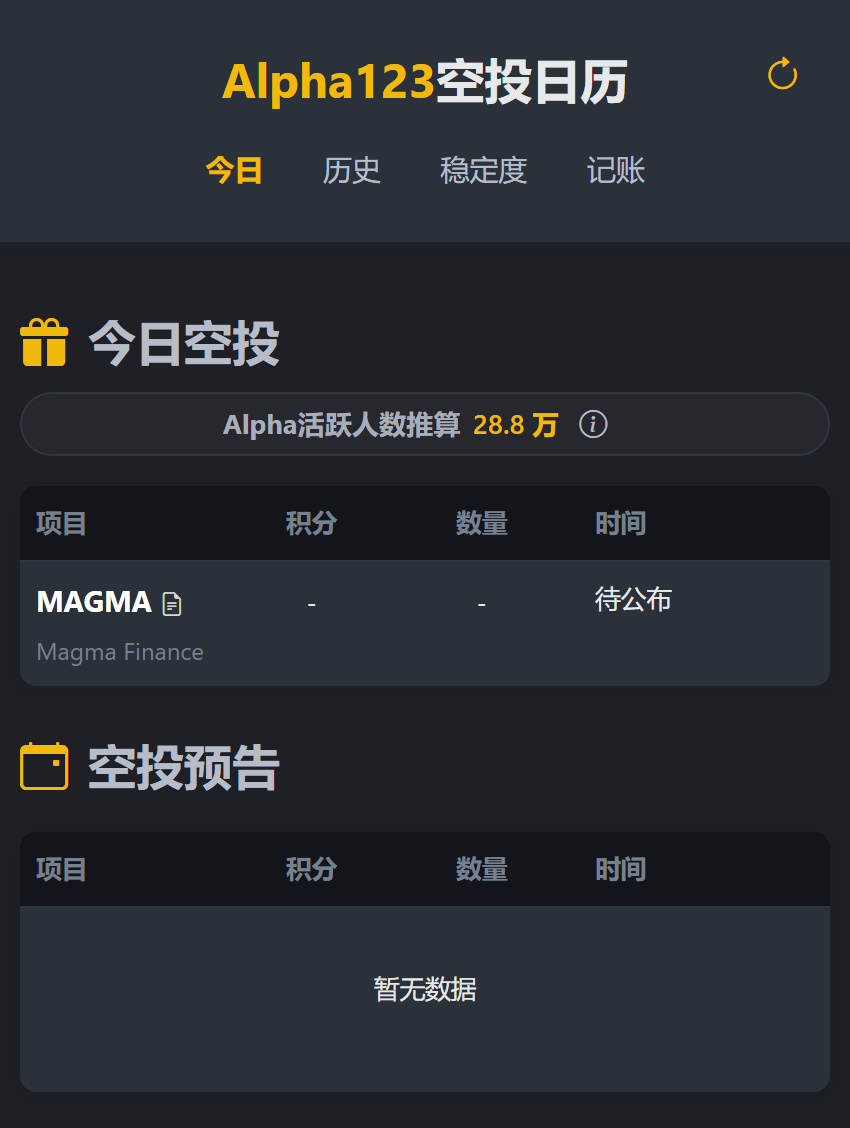Open the MAGMA airdrop row
The height and width of the screenshot is (1128, 850).
[424, 622]
